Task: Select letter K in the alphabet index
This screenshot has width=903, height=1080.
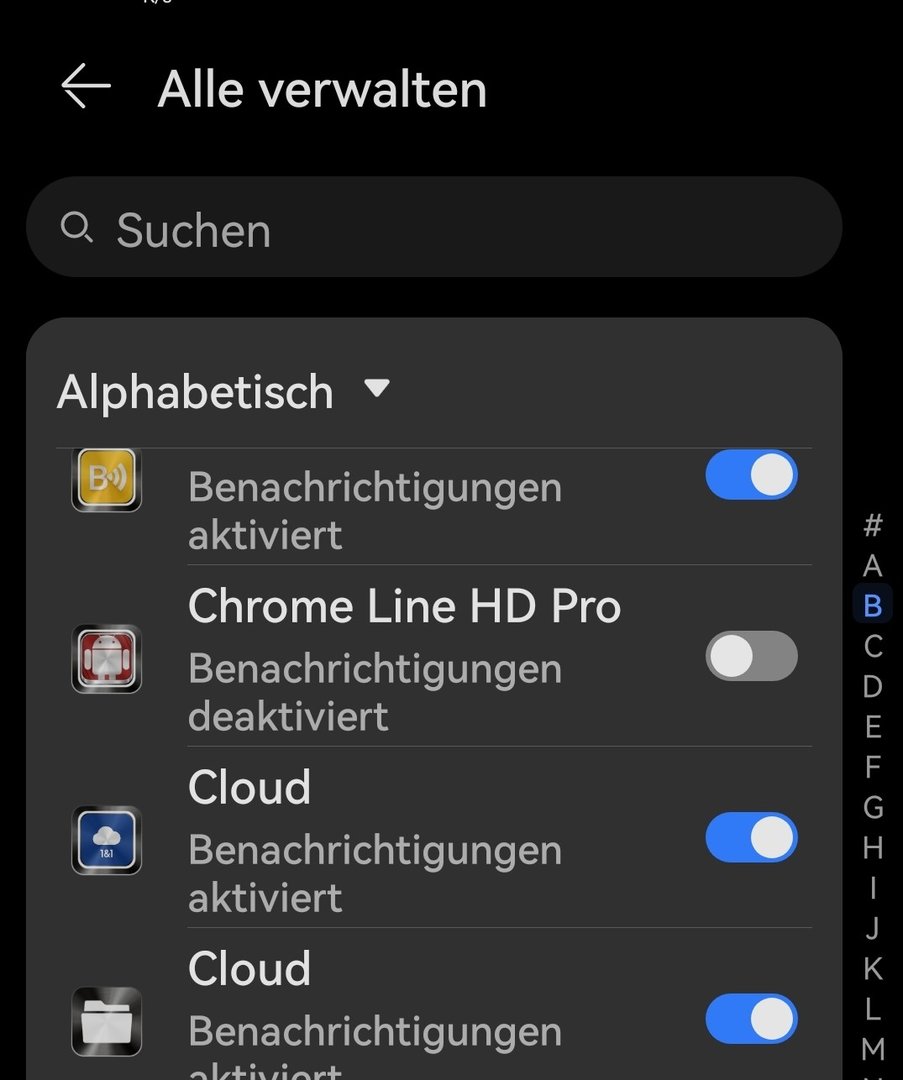Action: point(873,968)
